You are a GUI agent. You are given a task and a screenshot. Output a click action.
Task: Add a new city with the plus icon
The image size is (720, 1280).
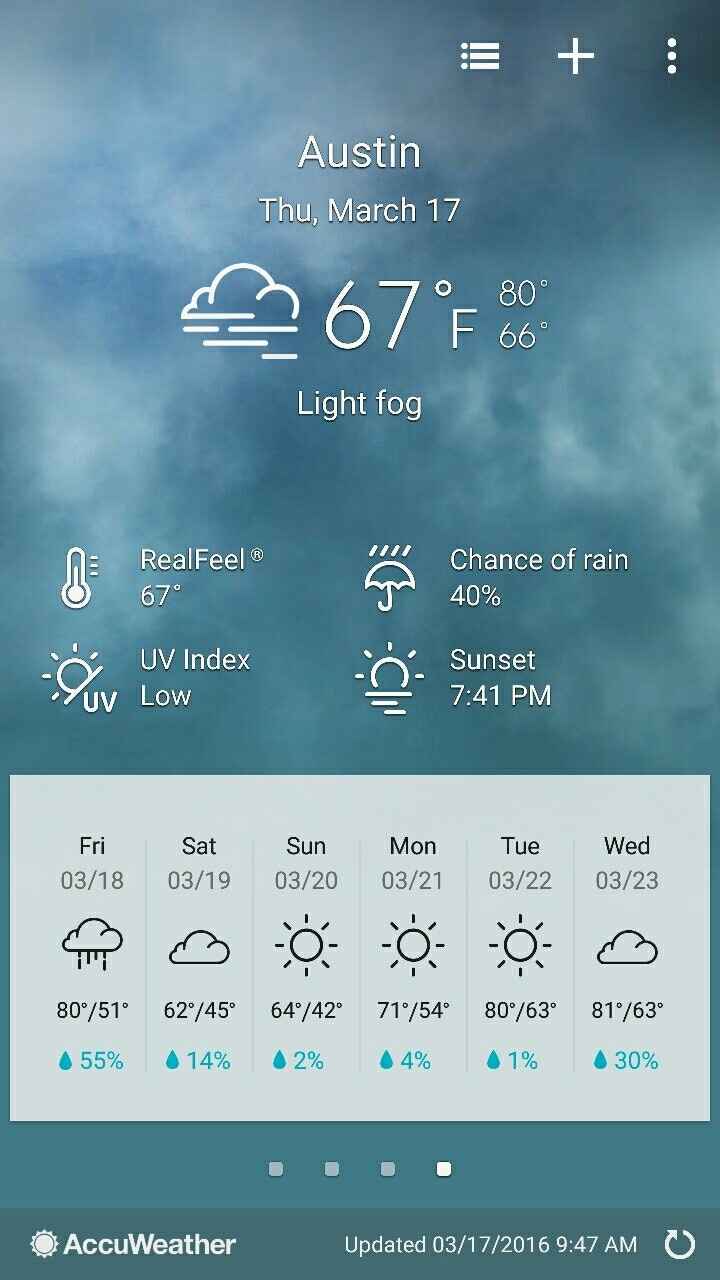573,57
